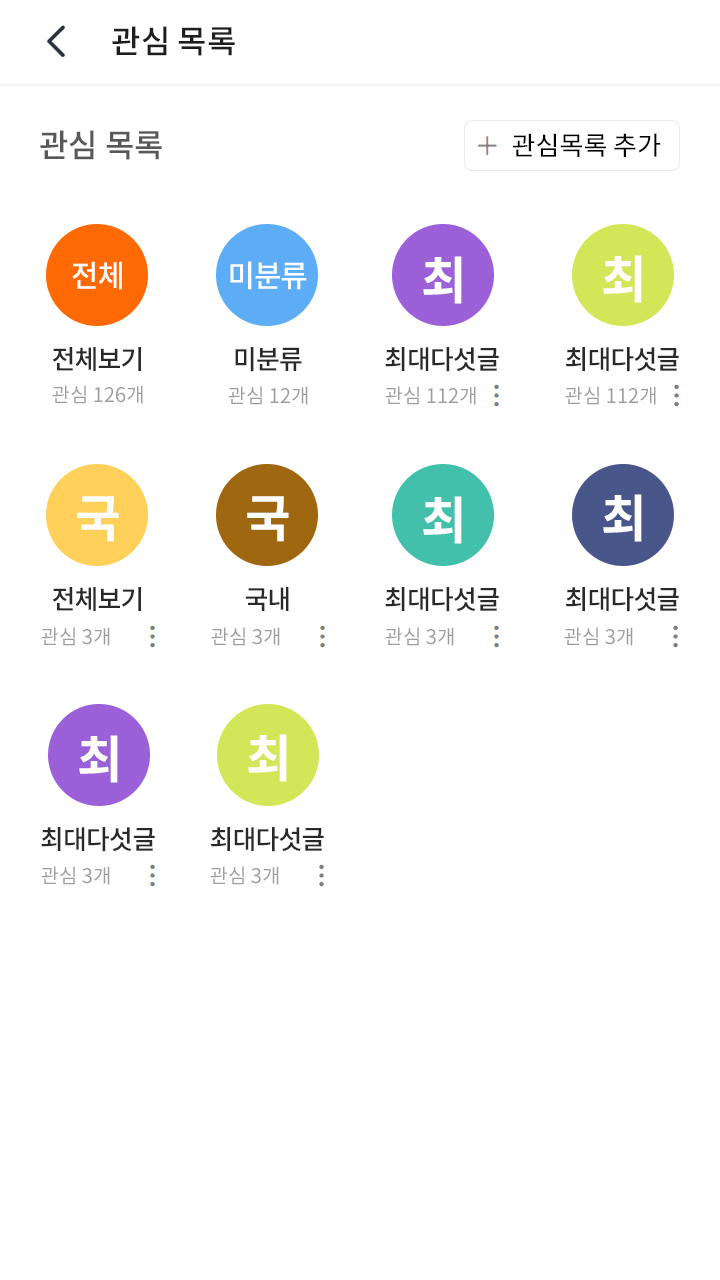View the navy 최대다섯글 list
720x1280 pixels.
coord(623,515)
